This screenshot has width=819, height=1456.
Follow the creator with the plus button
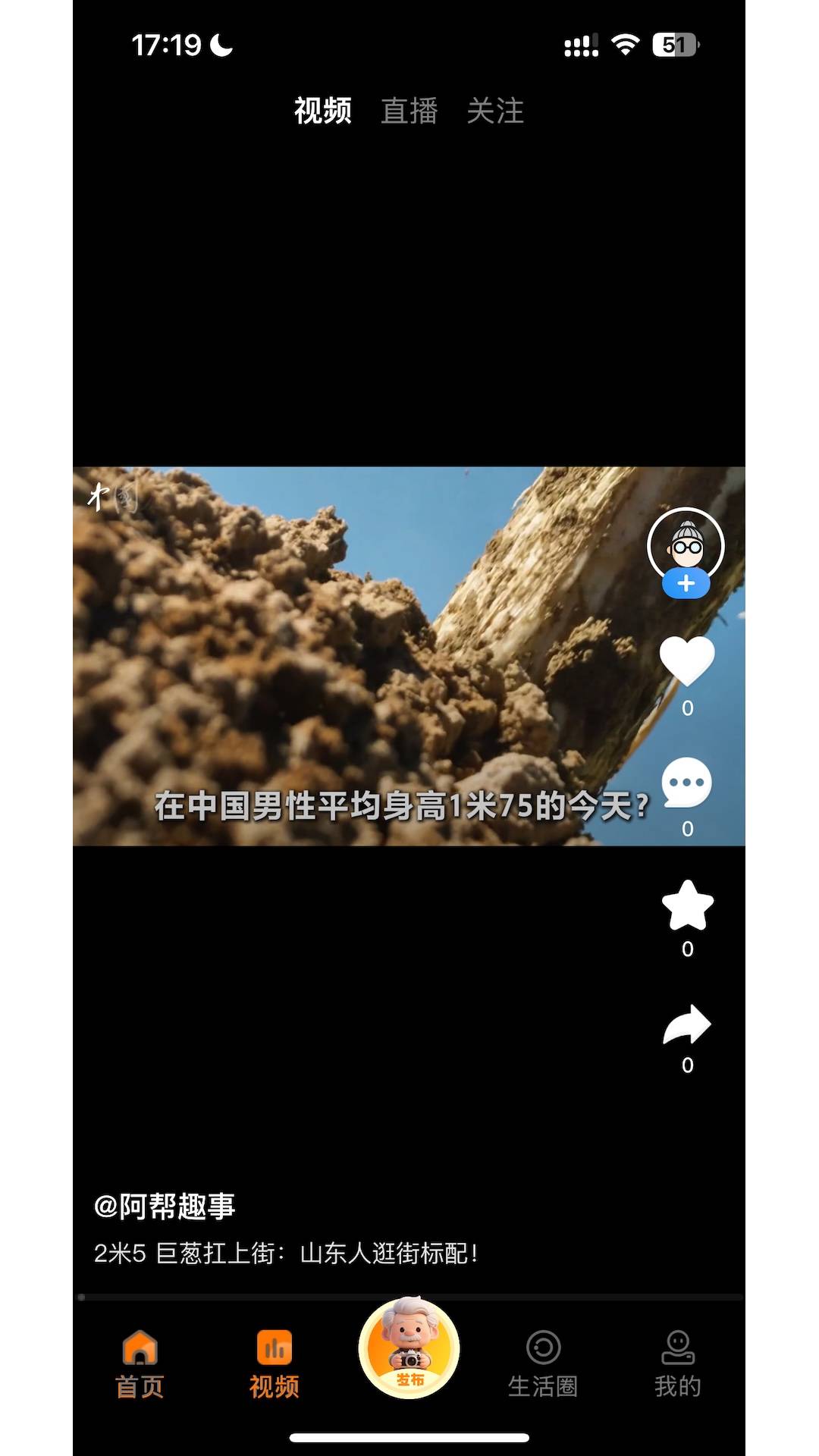pos(686,584)
